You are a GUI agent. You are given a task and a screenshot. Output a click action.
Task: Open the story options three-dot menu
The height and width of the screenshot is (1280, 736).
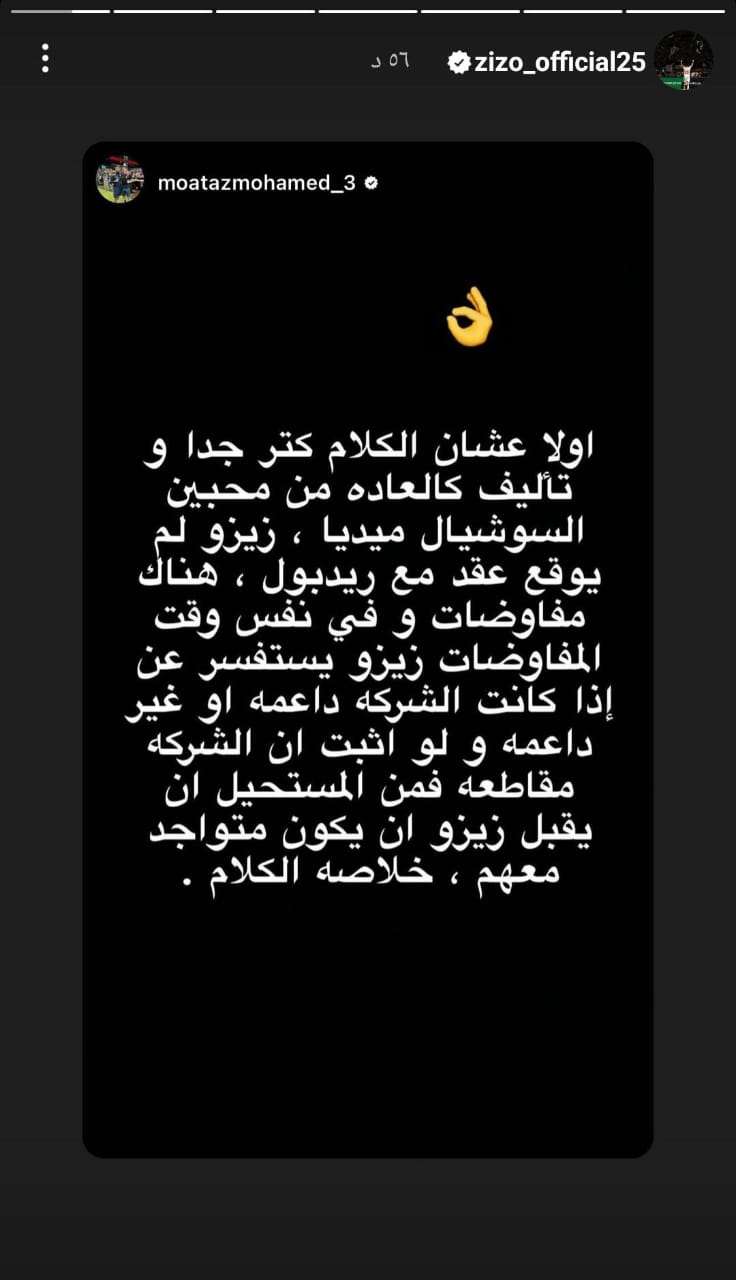45,59
